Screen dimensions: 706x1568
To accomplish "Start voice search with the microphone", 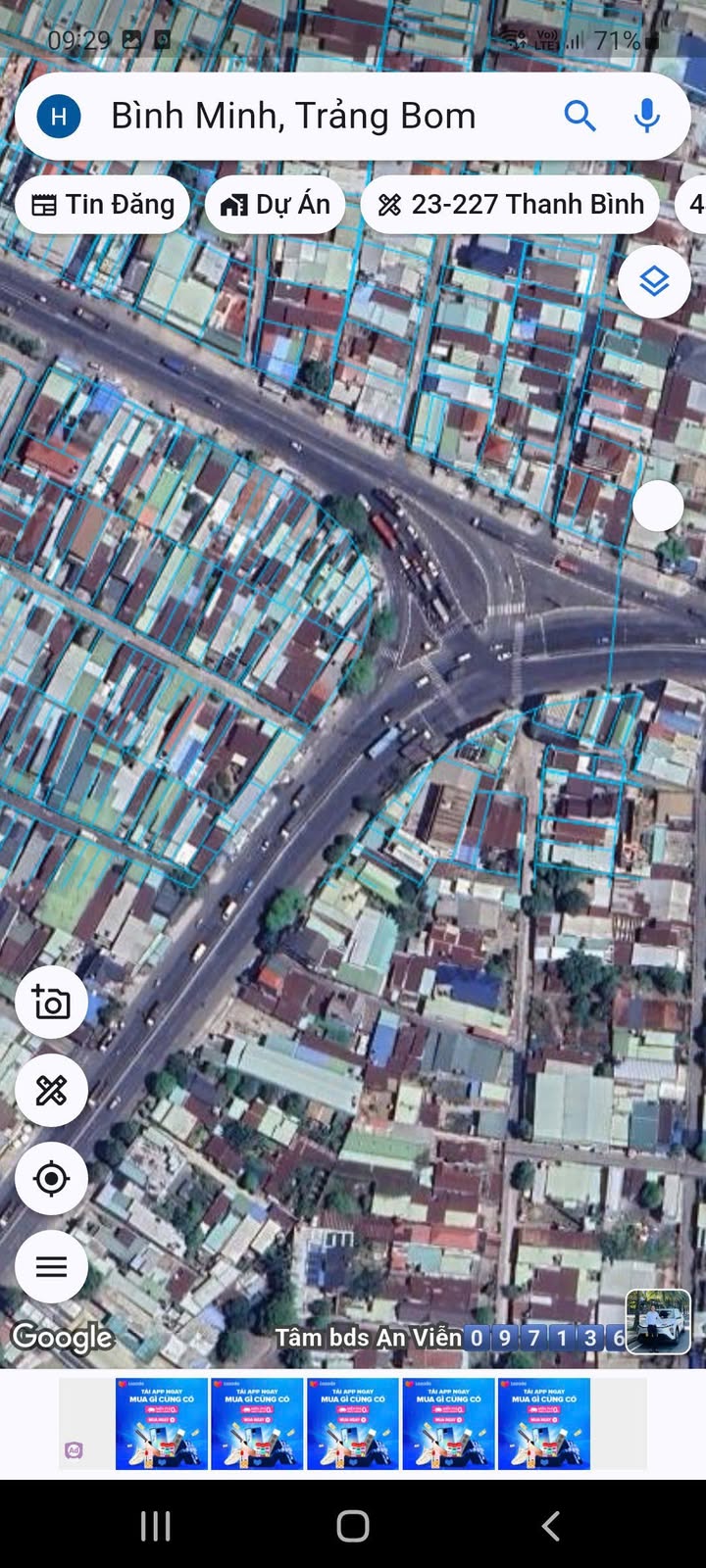I will tap(646, 117).
